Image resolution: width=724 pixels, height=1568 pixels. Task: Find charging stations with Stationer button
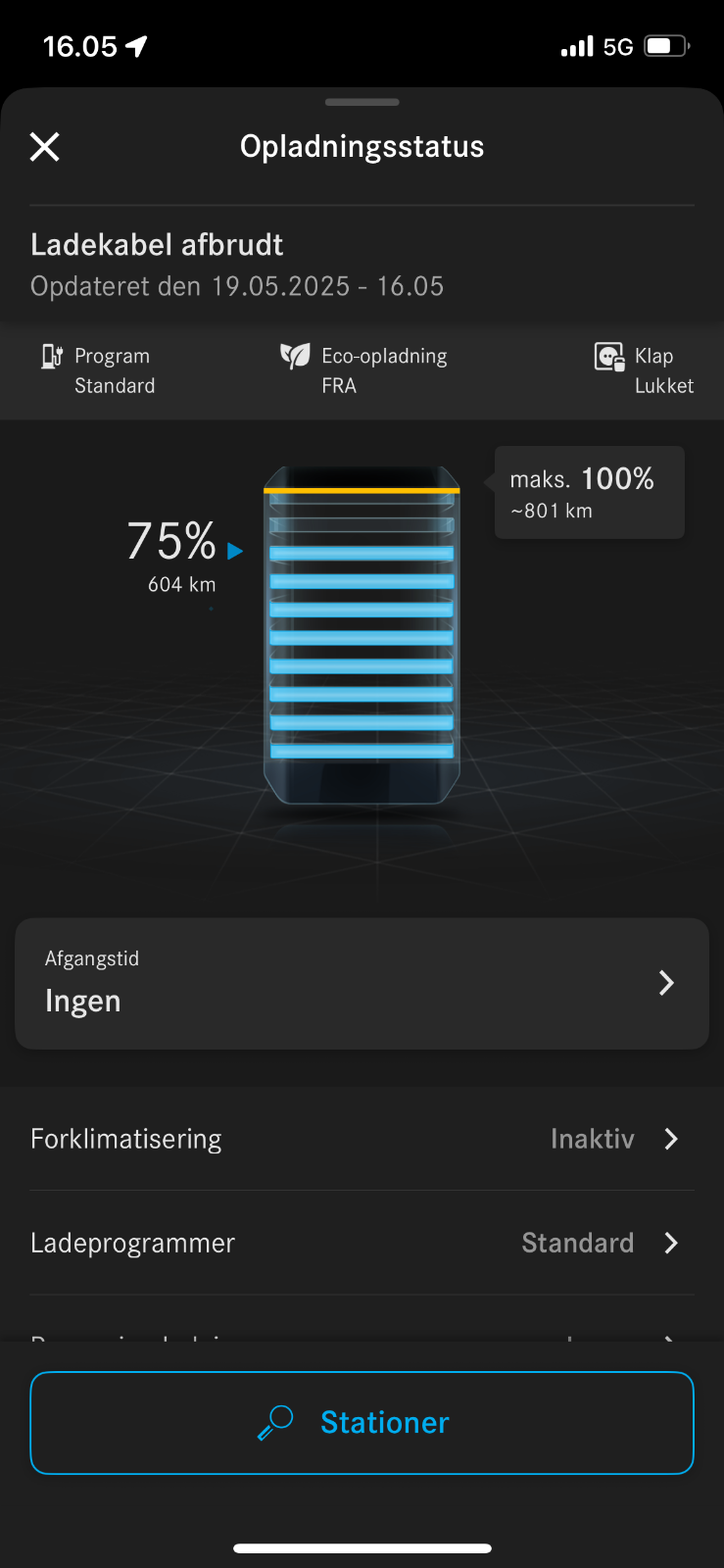click(362, 1423)
